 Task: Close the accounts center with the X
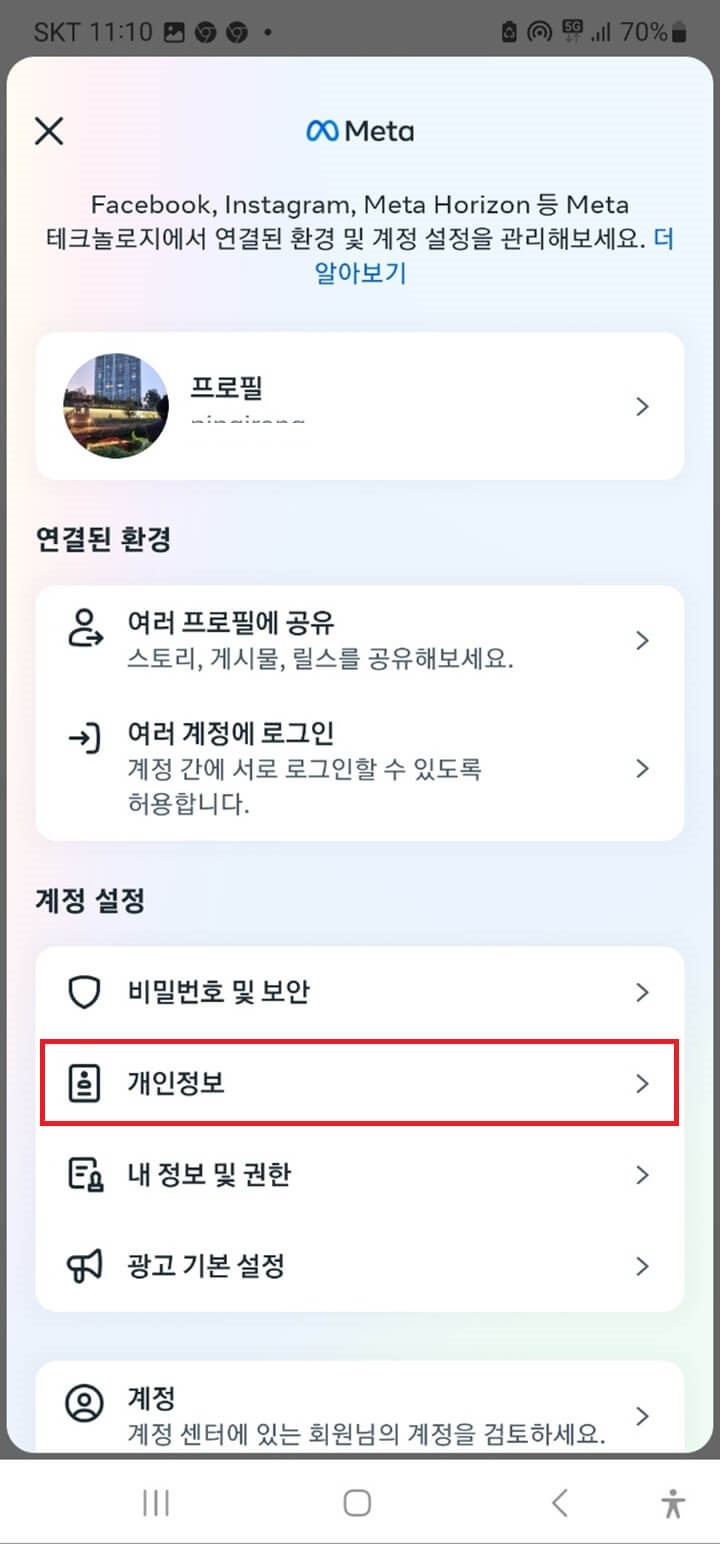click(48, 131)
